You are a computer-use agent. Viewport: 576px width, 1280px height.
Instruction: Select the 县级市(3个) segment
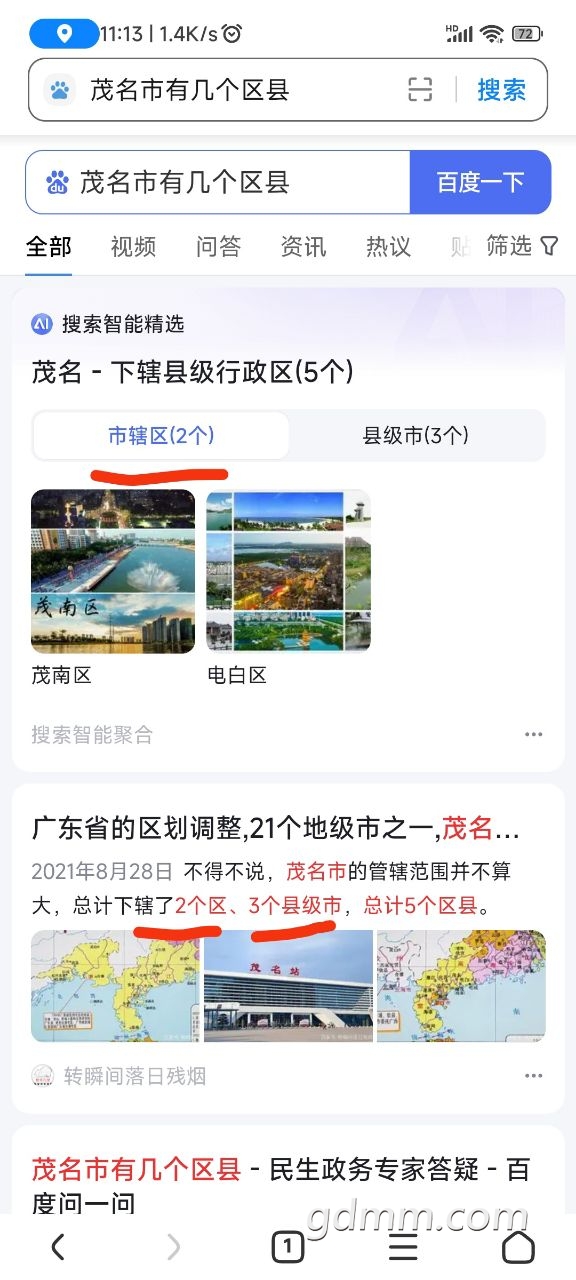point(416,436)
